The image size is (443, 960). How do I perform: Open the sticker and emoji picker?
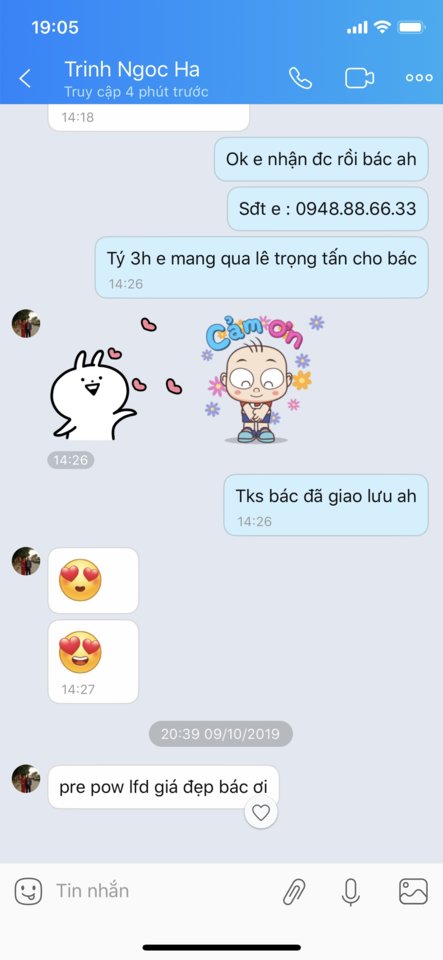click(28, 891)
